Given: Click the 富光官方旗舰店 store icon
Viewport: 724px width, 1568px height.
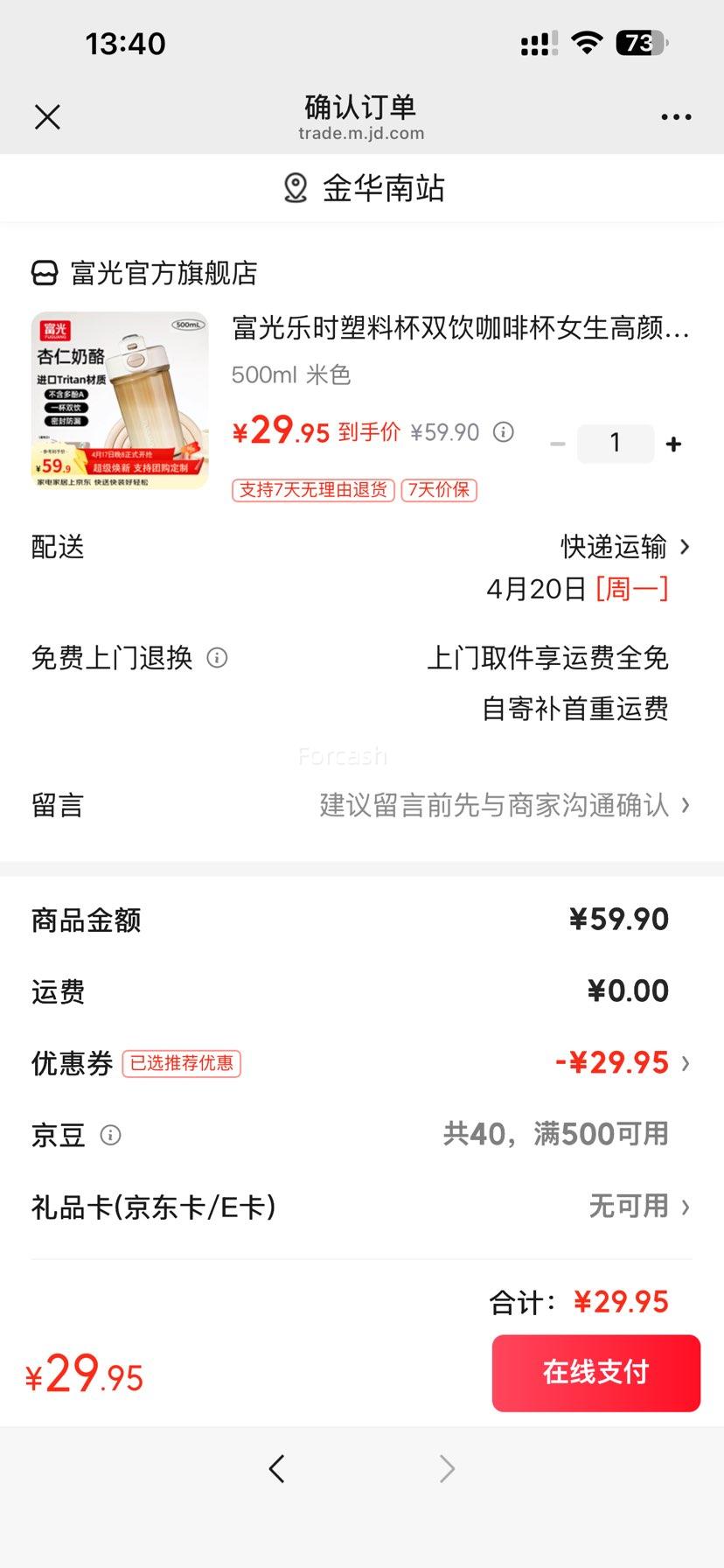Looking at the screenshot, I should tap(44, 272).
